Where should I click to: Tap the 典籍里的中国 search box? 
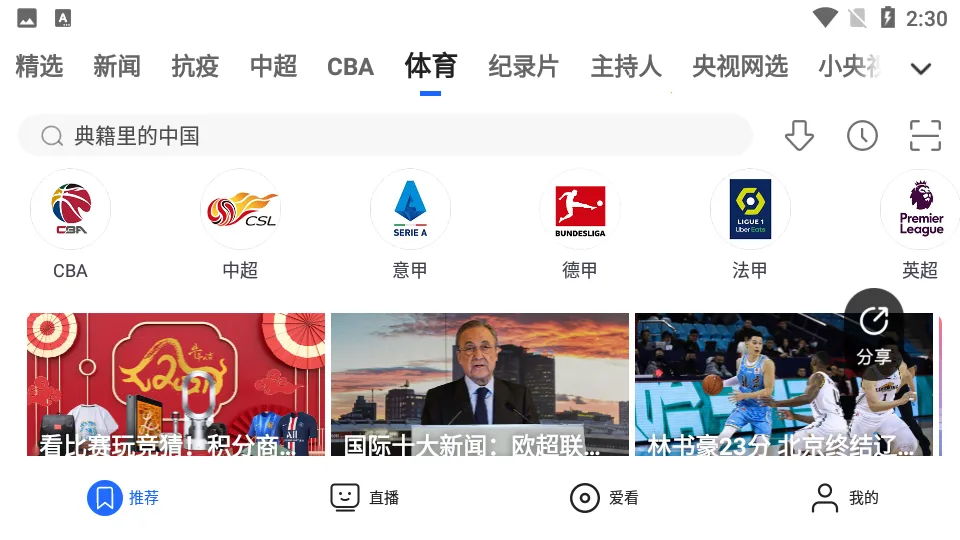click(385, 135)
